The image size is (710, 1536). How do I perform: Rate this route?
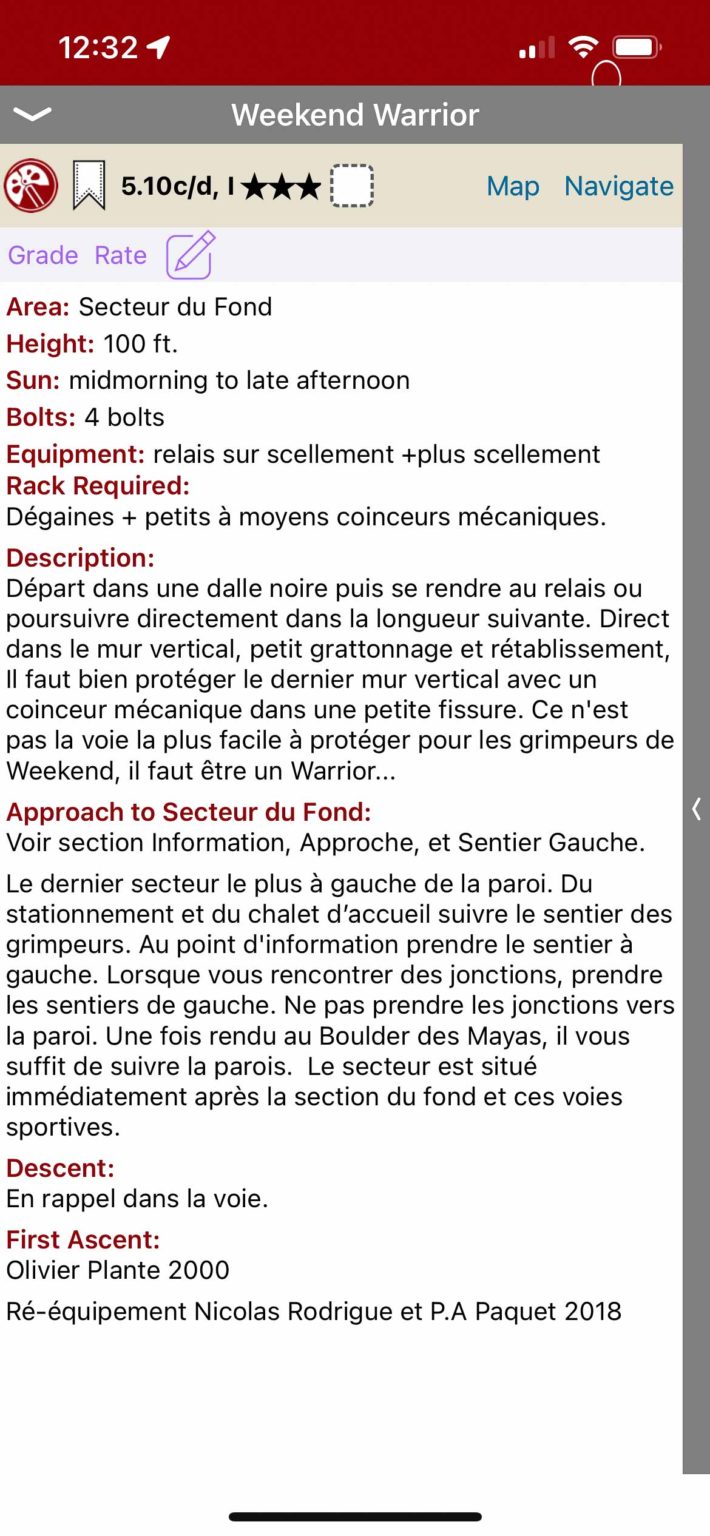121,255
